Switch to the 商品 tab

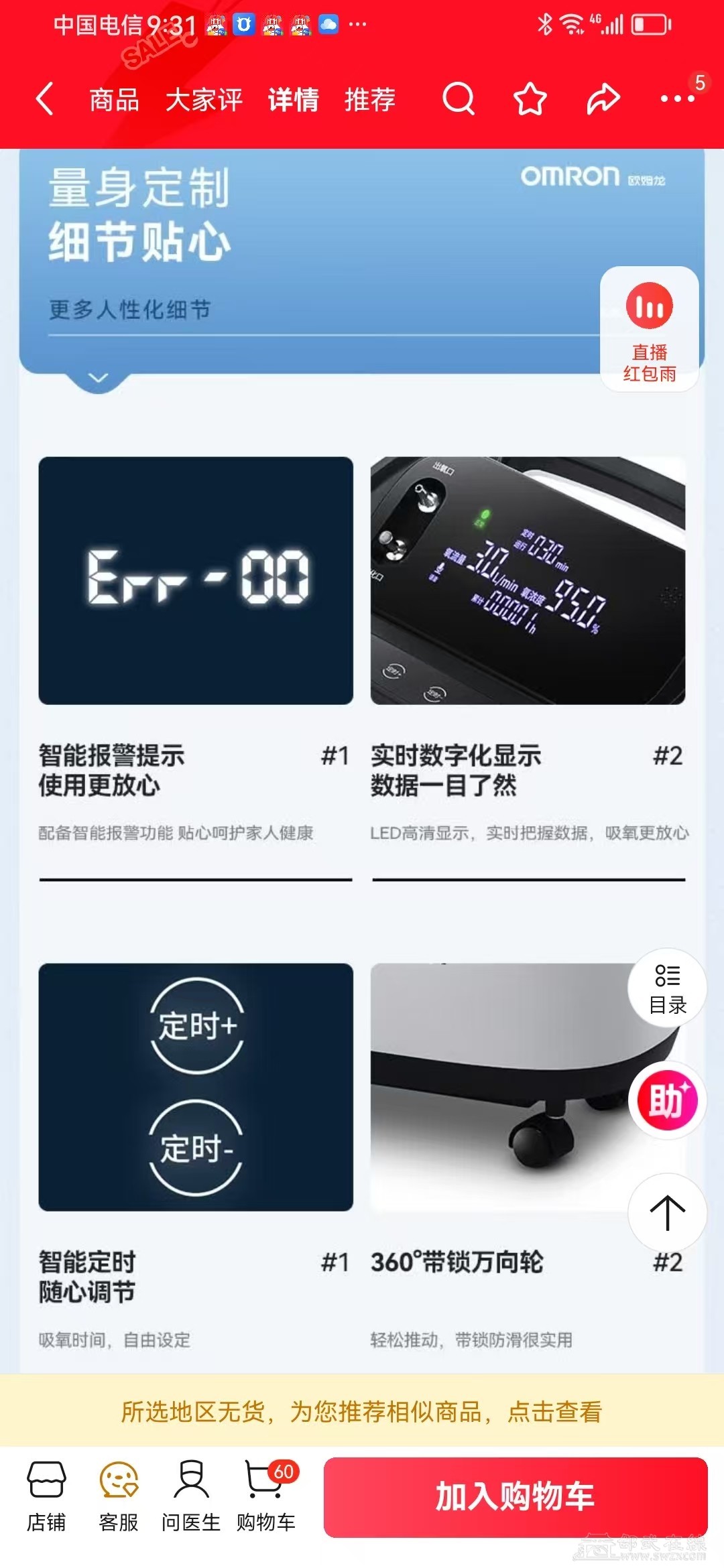point(114,100)
